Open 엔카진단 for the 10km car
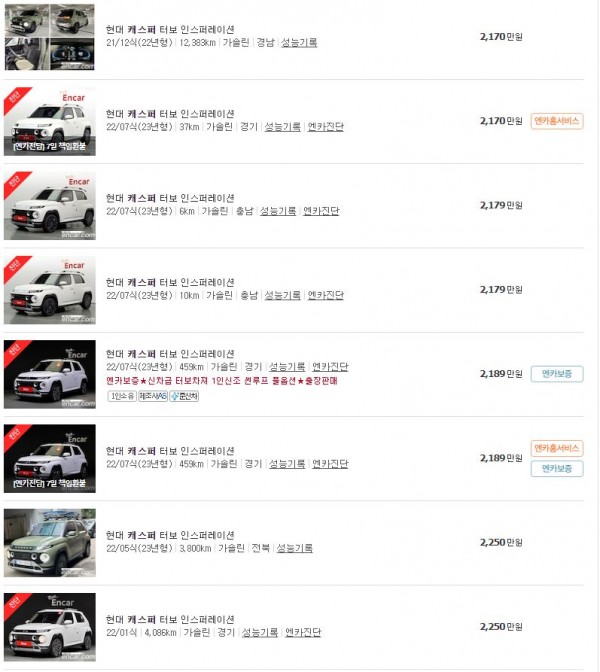Viewport: 600px width, 672px height. 325,295
